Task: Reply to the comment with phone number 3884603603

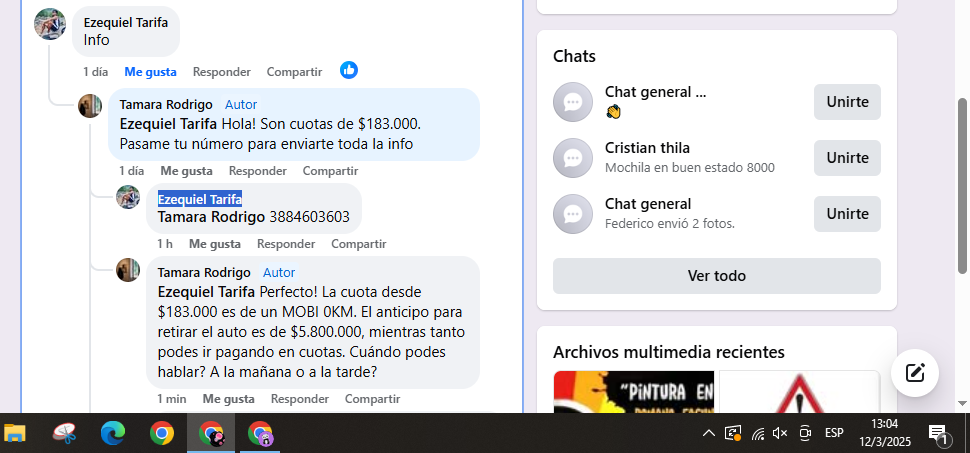Action: pyautogui.click(x=286, y=244)
